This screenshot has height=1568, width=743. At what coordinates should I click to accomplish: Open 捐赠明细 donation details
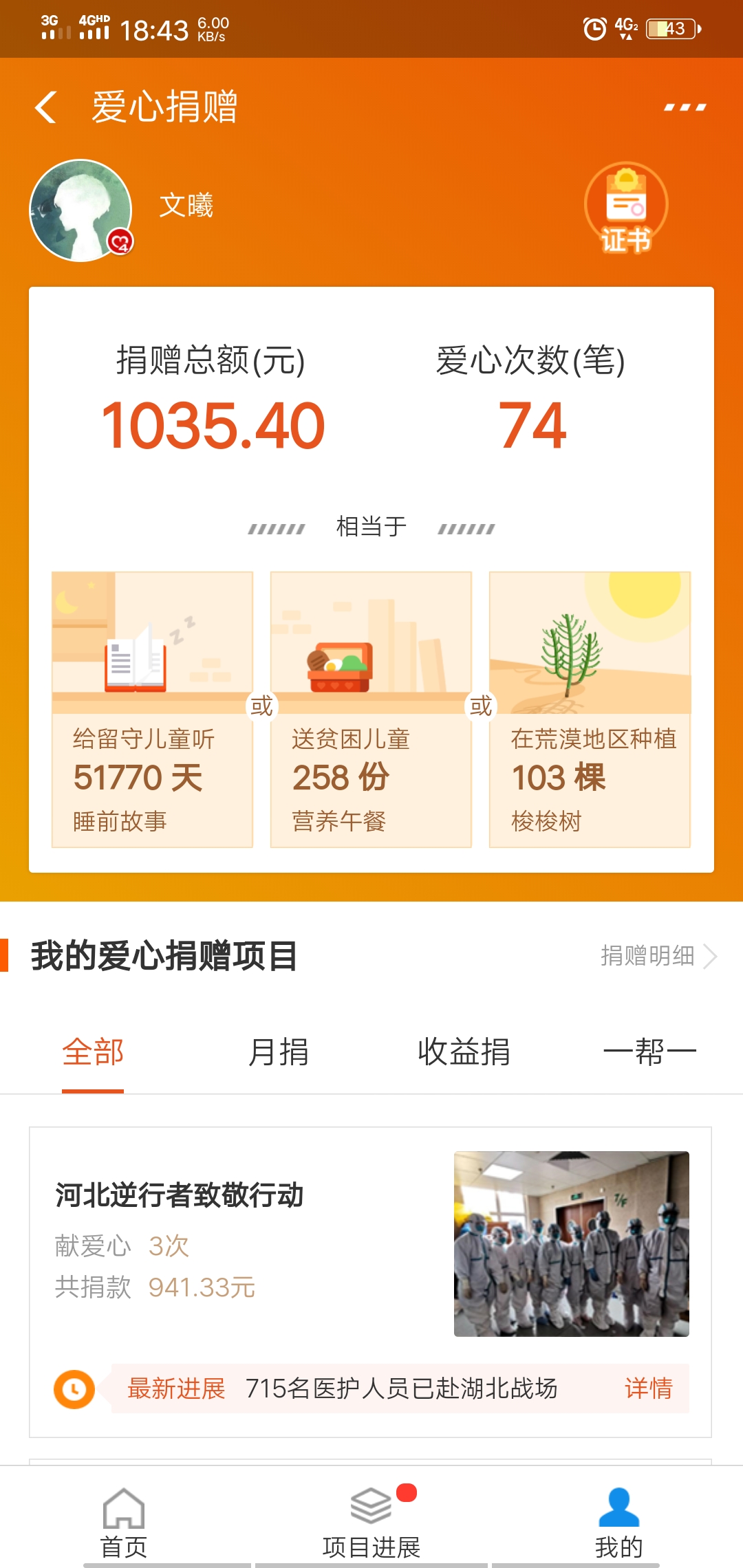[657, 956]
